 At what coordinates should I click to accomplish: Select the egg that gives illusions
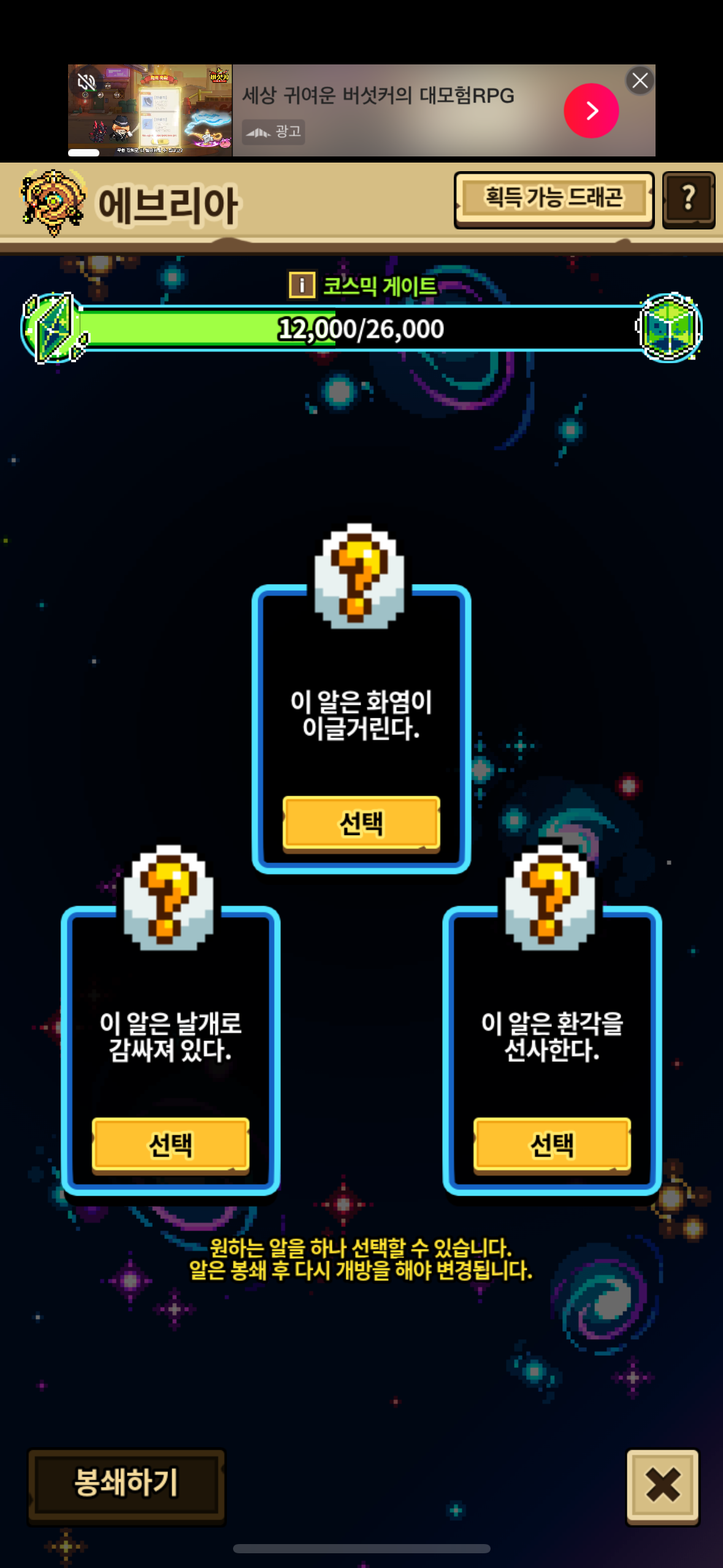point(552,1145)
